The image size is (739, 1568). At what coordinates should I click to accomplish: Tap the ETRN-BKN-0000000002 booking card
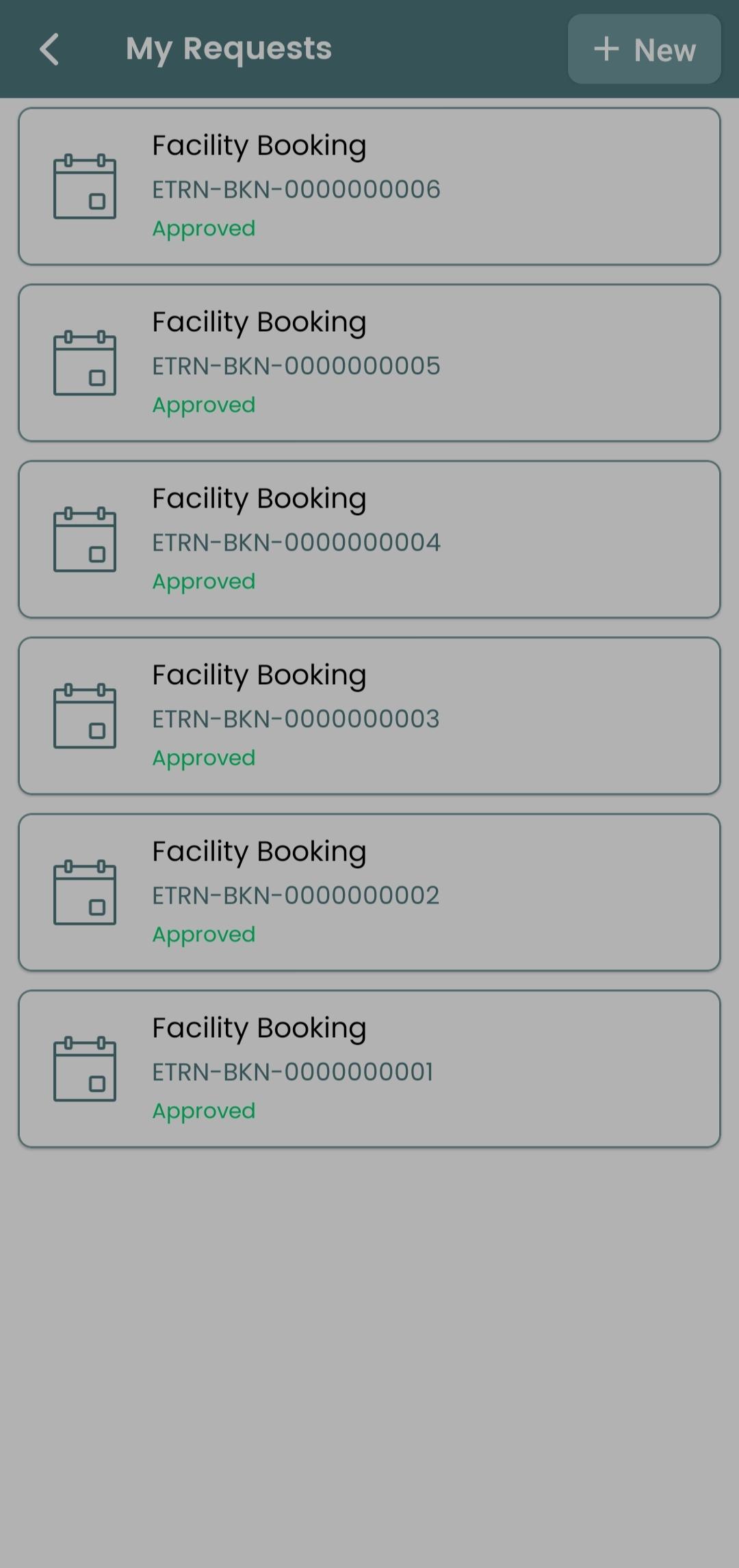[x=369, y=892]
